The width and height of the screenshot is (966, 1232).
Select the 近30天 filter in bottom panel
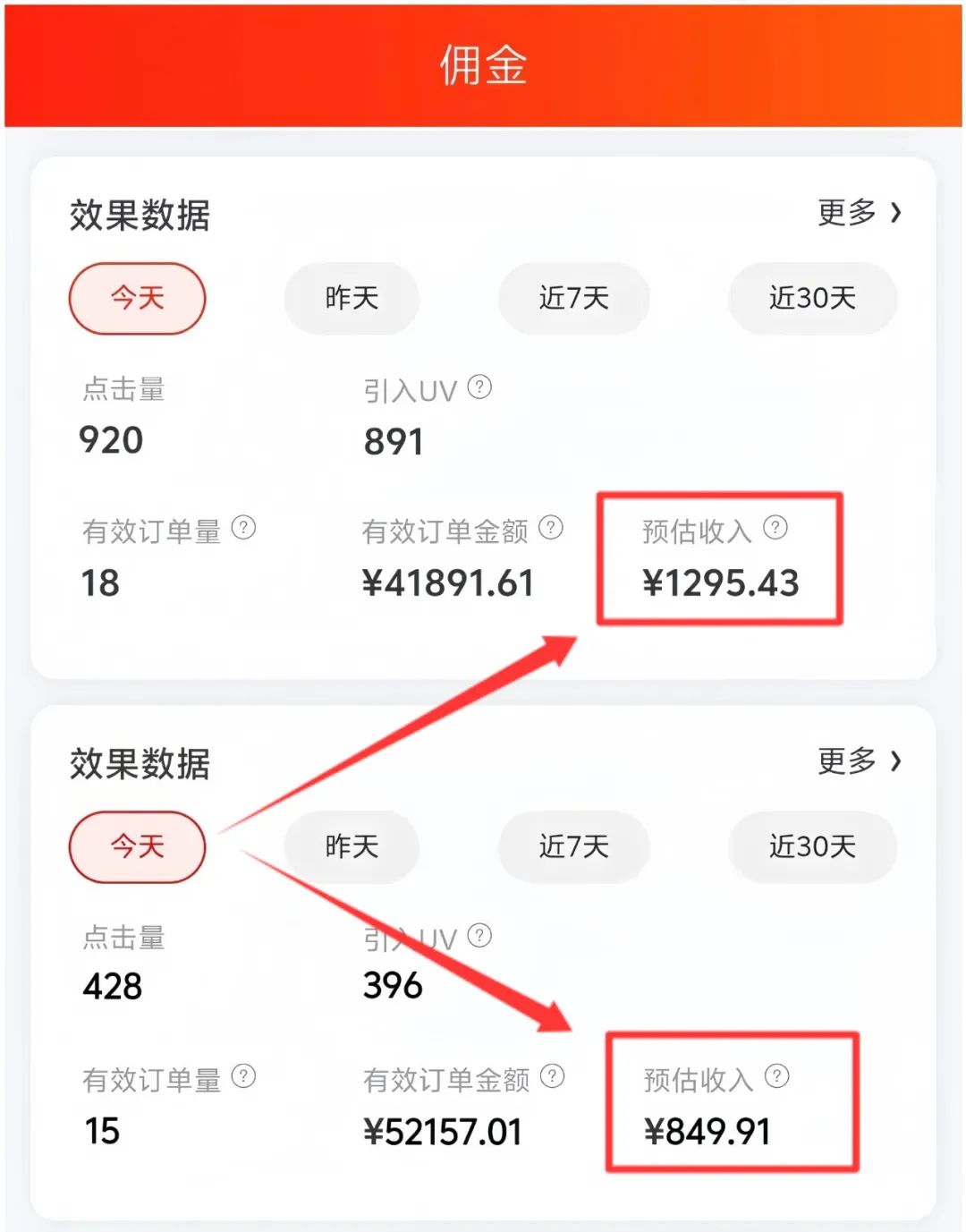click(x=812, y=847)
